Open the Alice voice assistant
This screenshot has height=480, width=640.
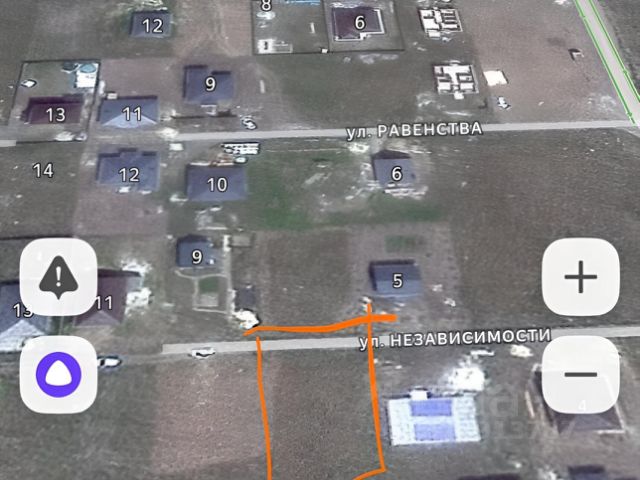click(x=58, y=374)
